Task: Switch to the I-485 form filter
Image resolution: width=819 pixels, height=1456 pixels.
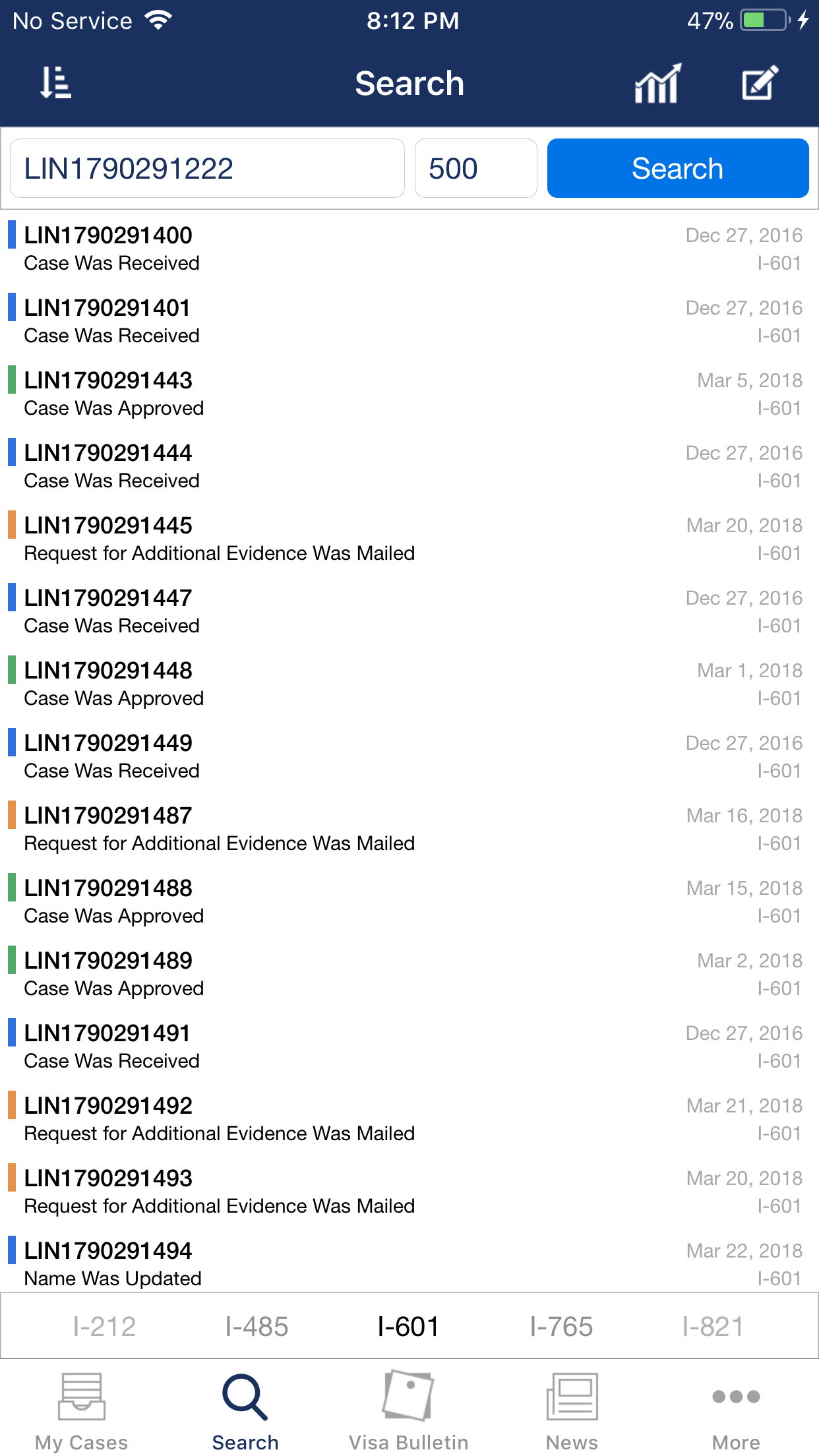Action: 257,1326
